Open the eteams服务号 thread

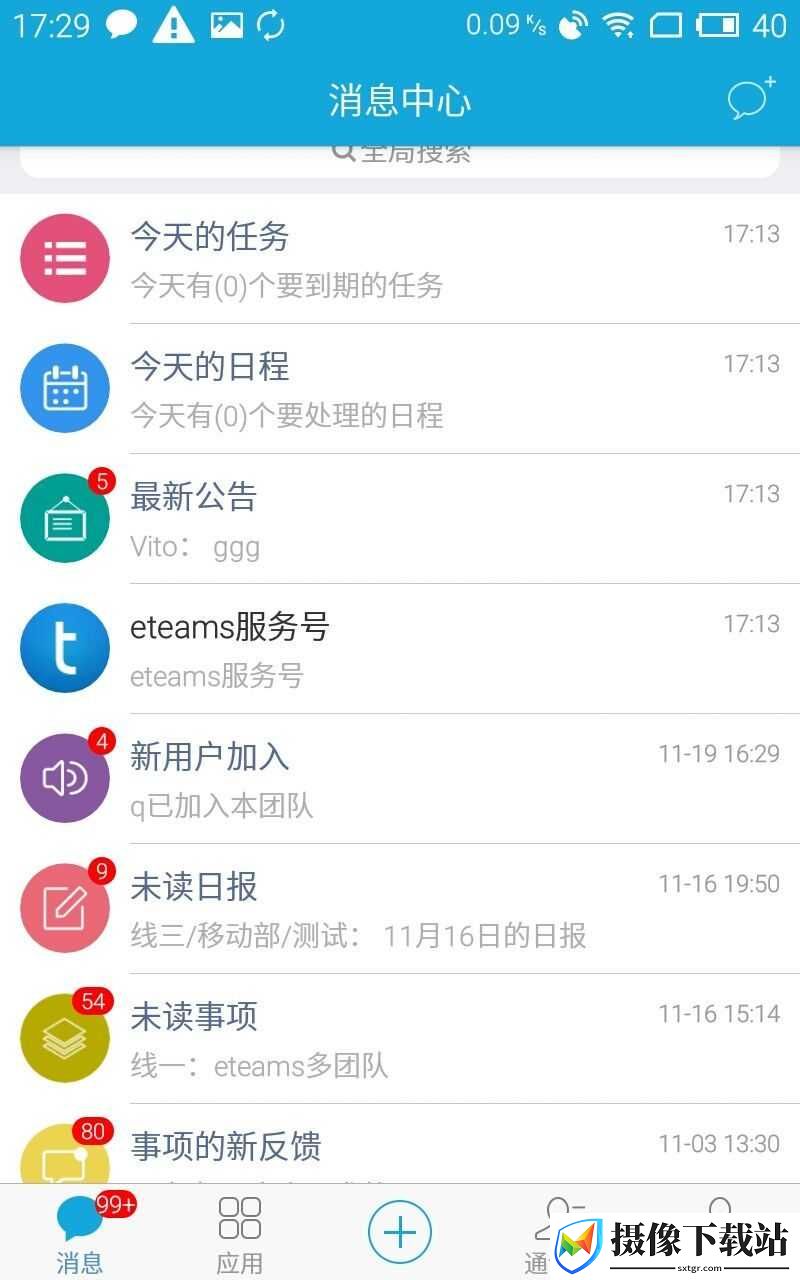[x=400, y=649]
